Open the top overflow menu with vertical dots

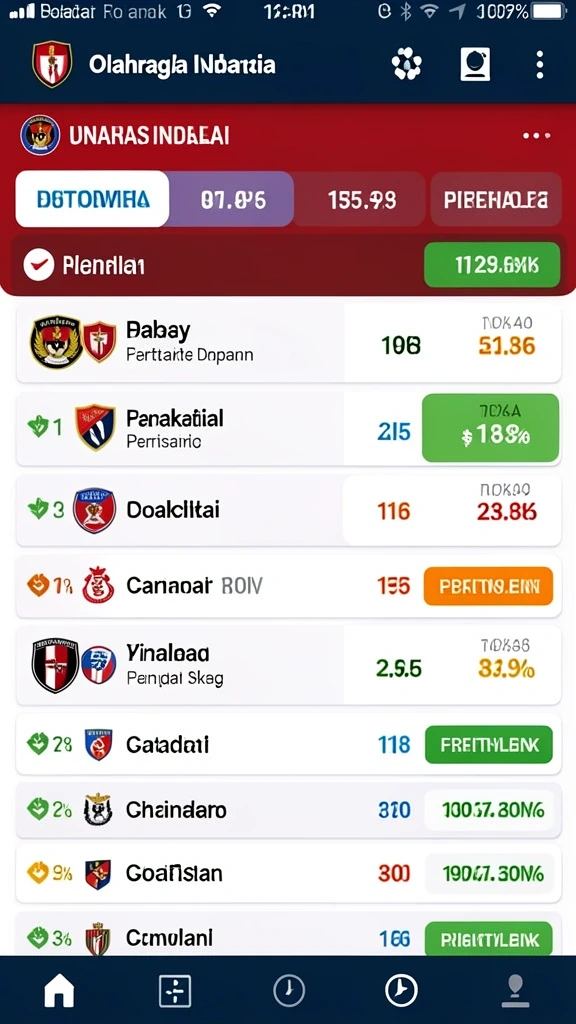(539, 65)
